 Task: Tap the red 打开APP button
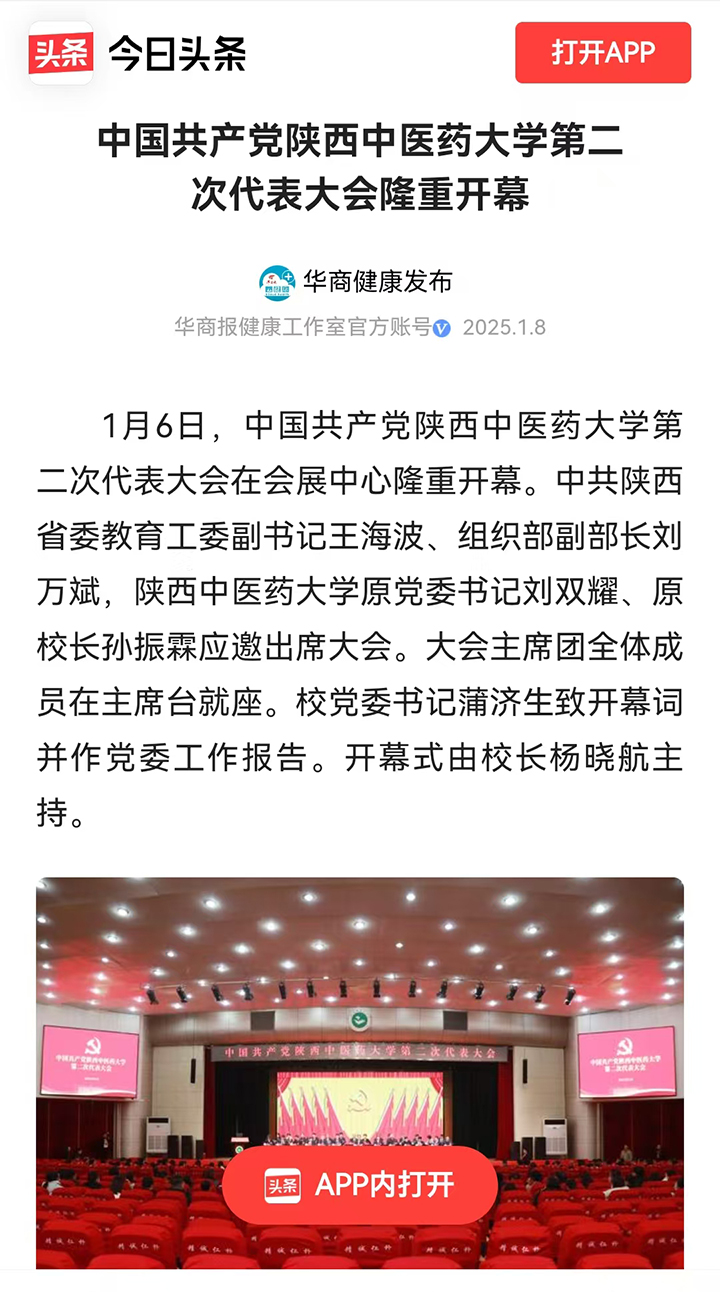coord(602,52)
